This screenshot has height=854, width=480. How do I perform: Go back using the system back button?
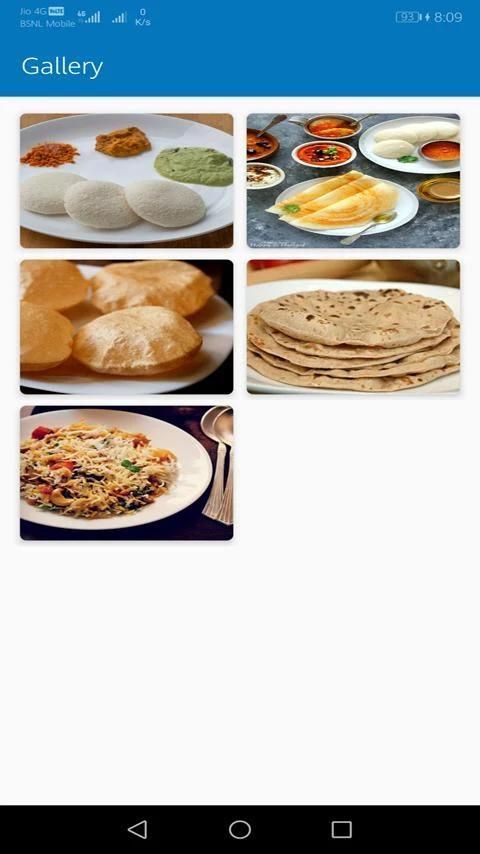click(x=138, y=829)
